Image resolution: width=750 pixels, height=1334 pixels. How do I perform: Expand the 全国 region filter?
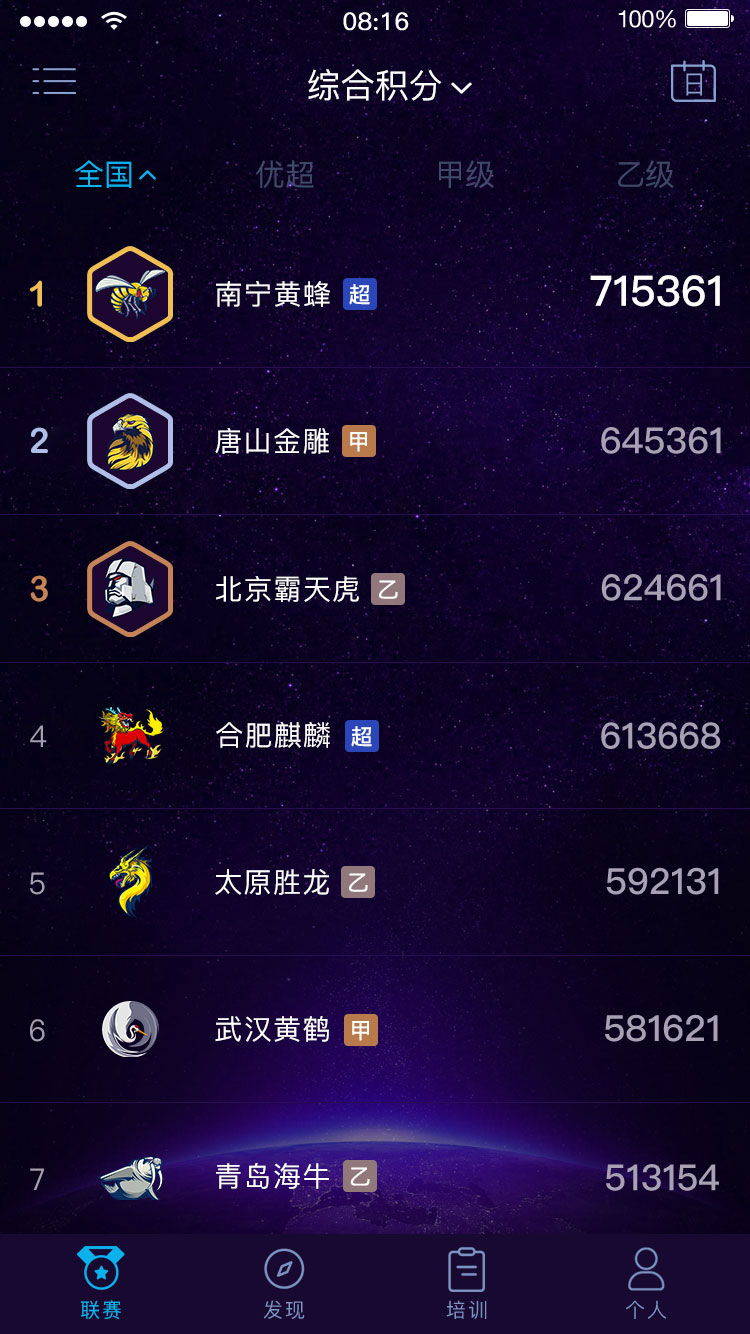pos(116,175)
